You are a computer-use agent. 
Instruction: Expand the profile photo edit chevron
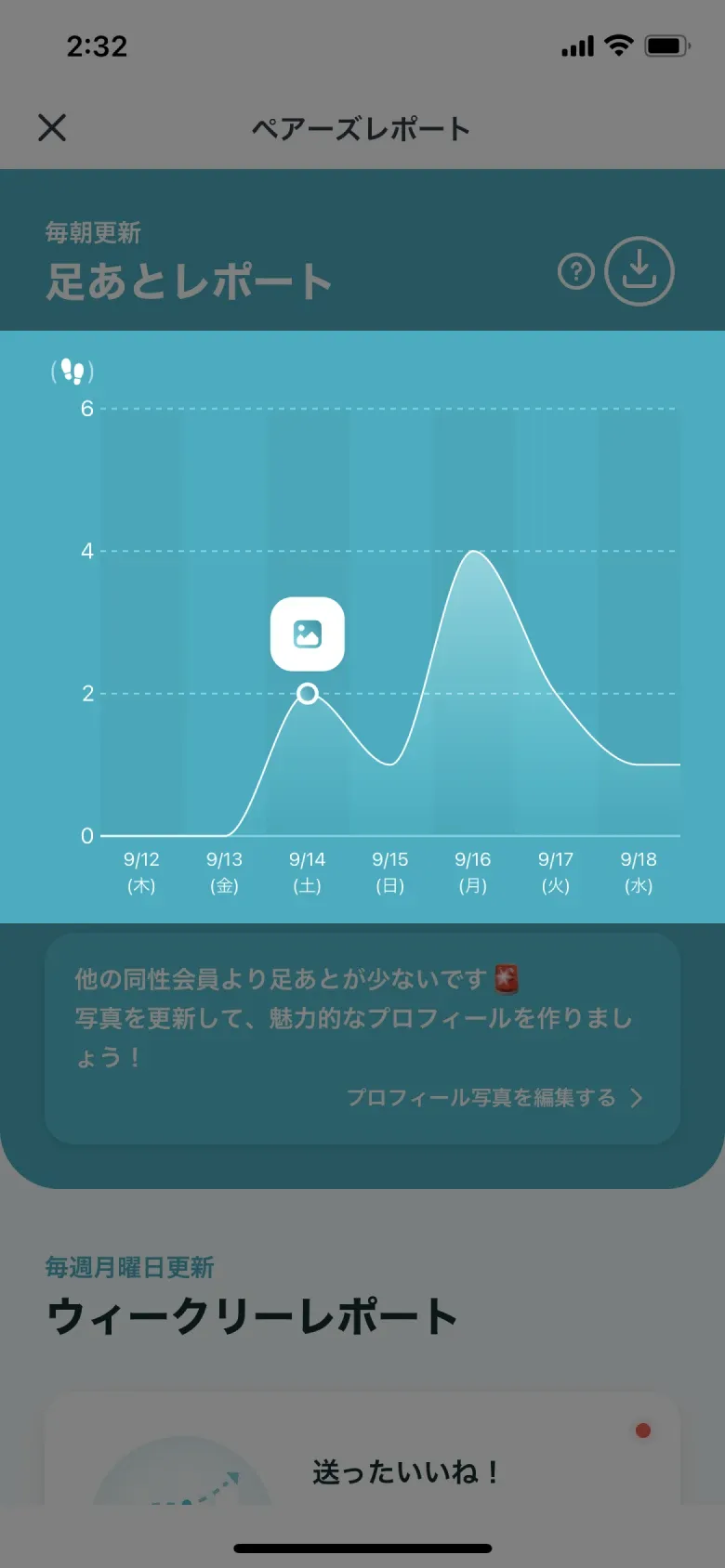(x=638, y=1097)
